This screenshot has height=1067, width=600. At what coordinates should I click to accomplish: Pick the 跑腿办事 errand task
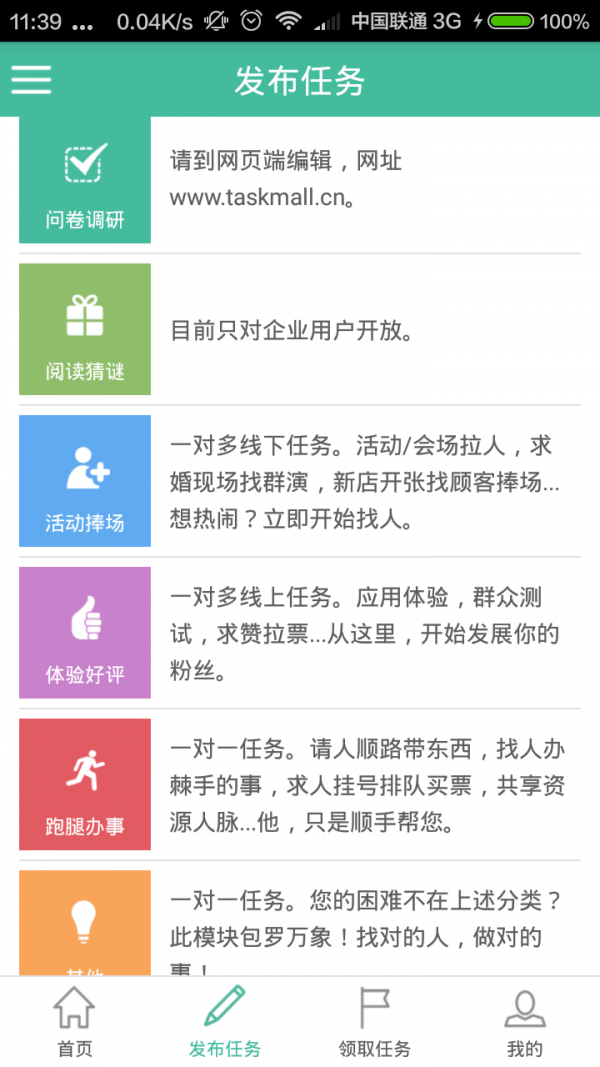point(85,785)
